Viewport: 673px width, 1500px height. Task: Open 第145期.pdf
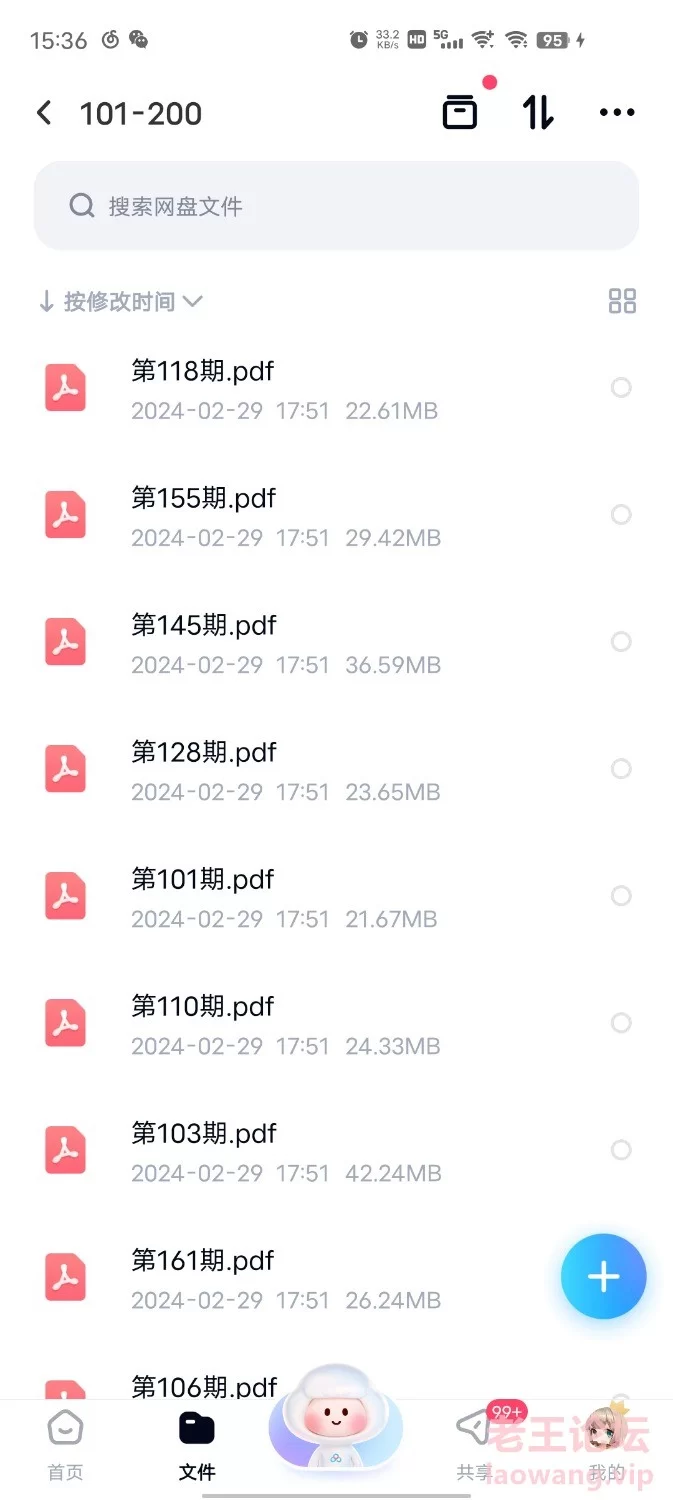tap(204, 625)
